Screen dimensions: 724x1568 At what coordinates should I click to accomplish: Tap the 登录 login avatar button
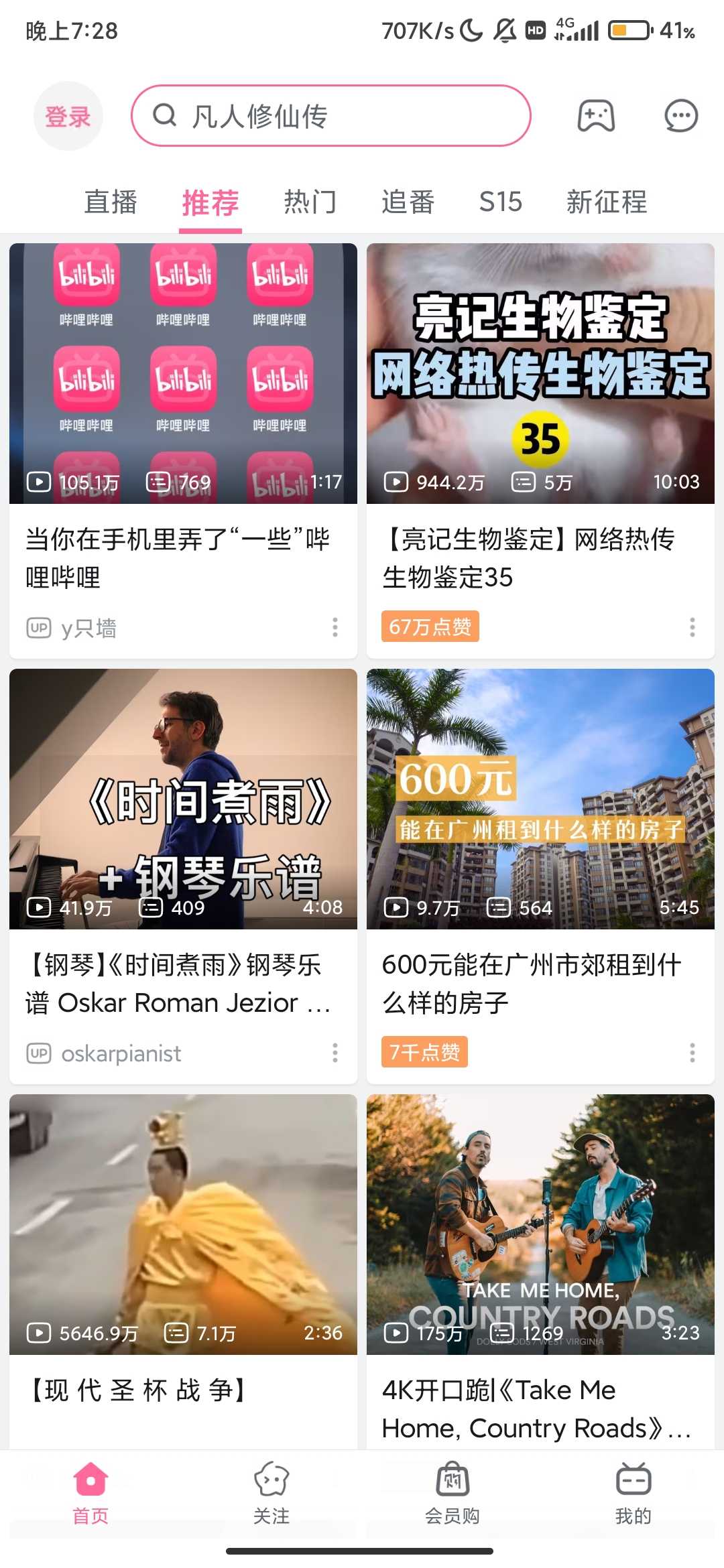pyautogui.click(x=68, y=116)
